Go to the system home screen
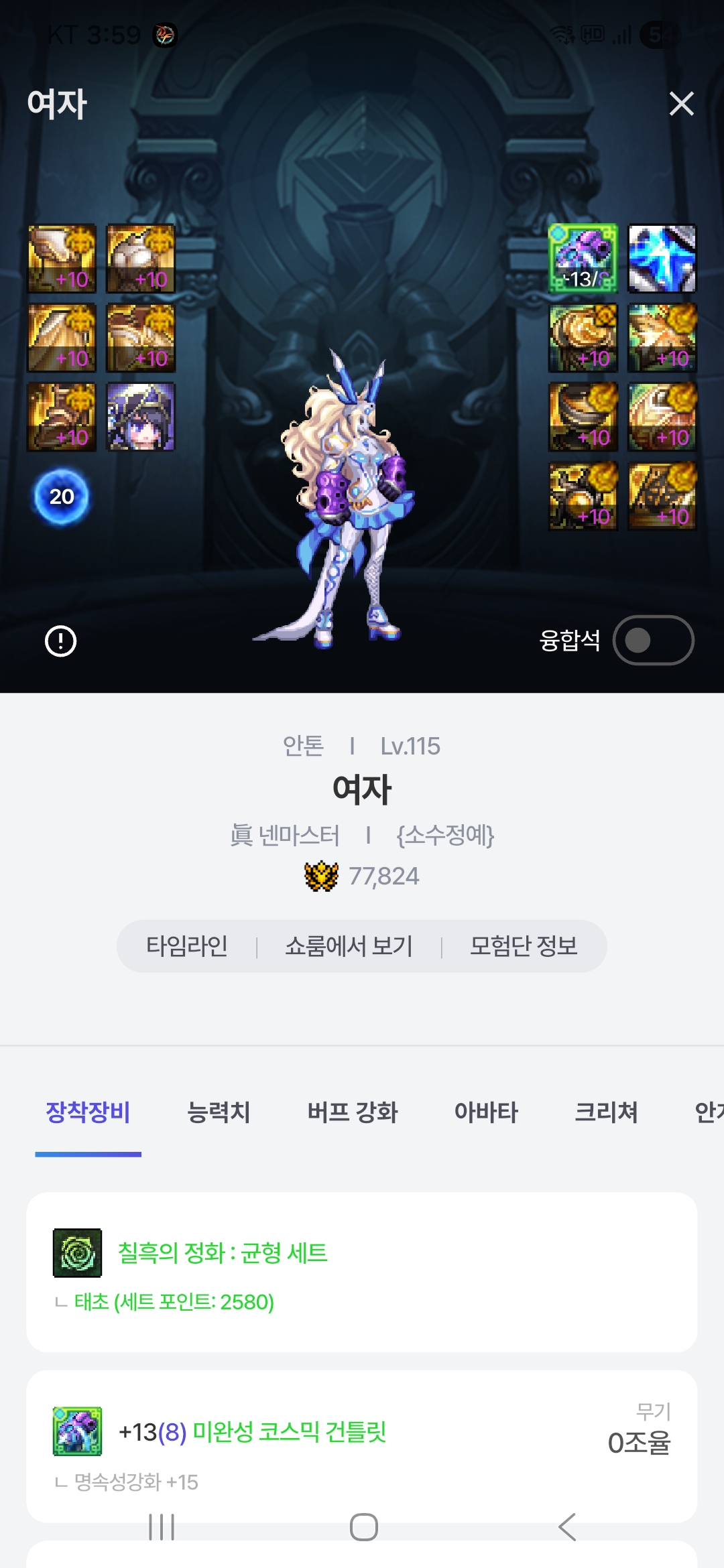 pyautogui.click(x=363, y=1527)
